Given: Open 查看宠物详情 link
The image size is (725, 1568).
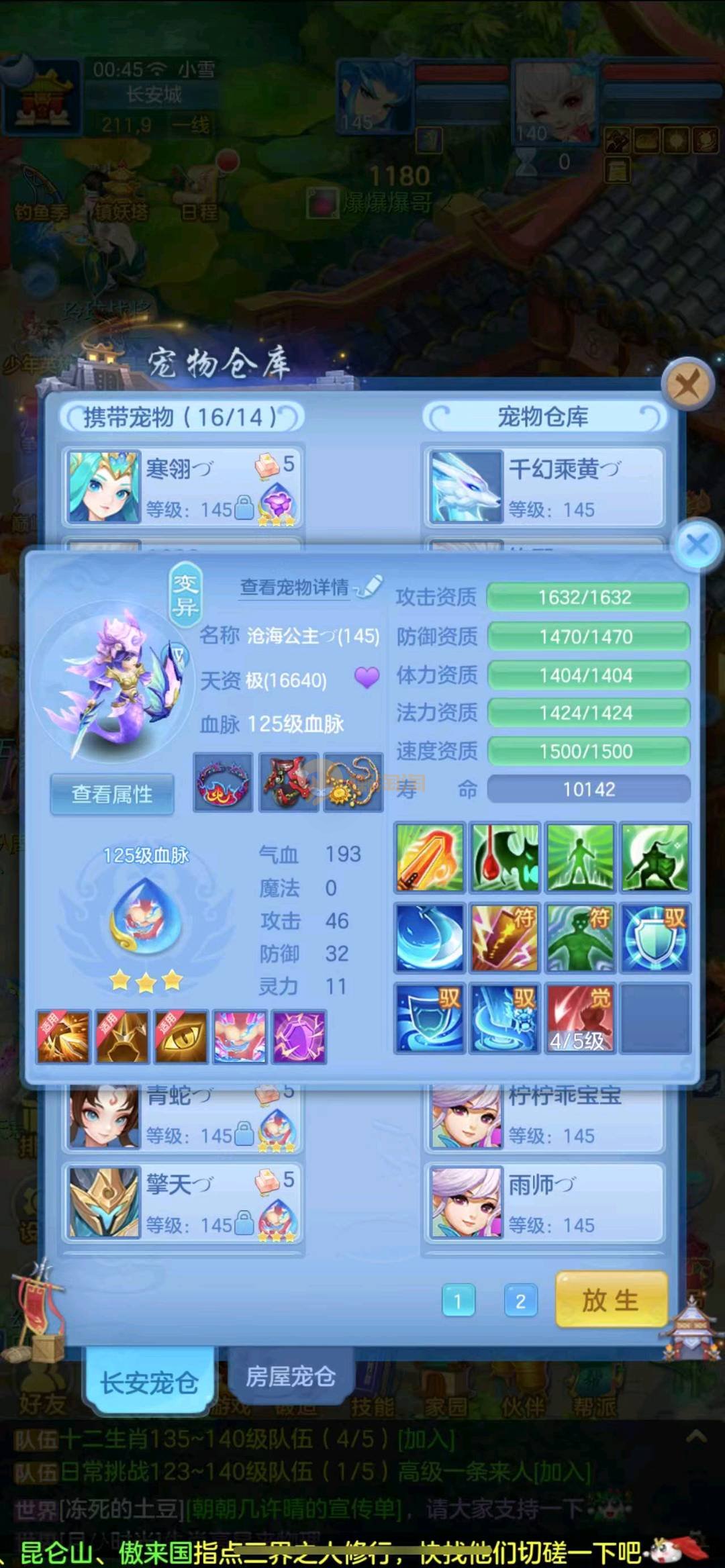Looking at the screenshot, I should [295, 587].
